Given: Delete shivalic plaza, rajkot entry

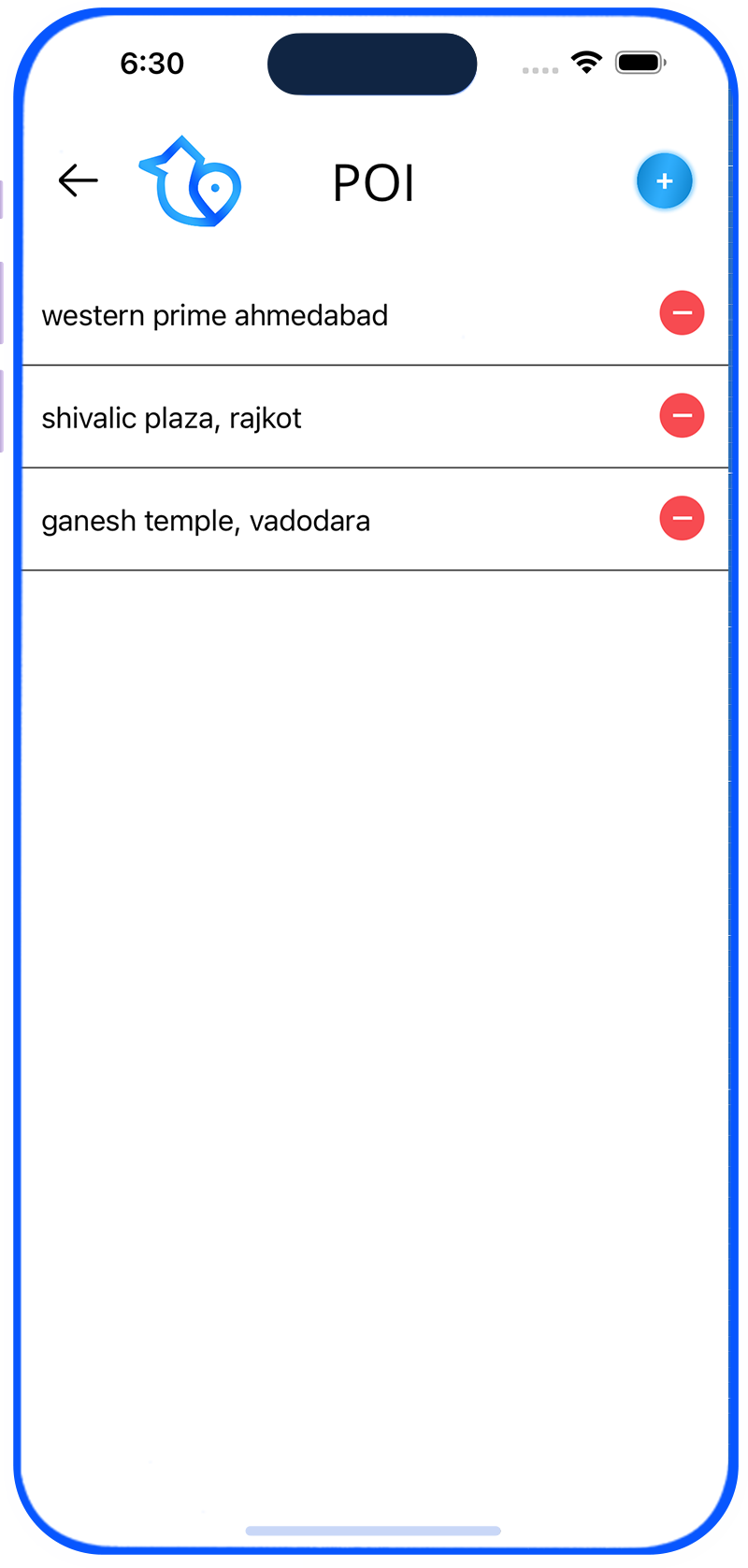Looking at the screenshot, I should [682, 415].
